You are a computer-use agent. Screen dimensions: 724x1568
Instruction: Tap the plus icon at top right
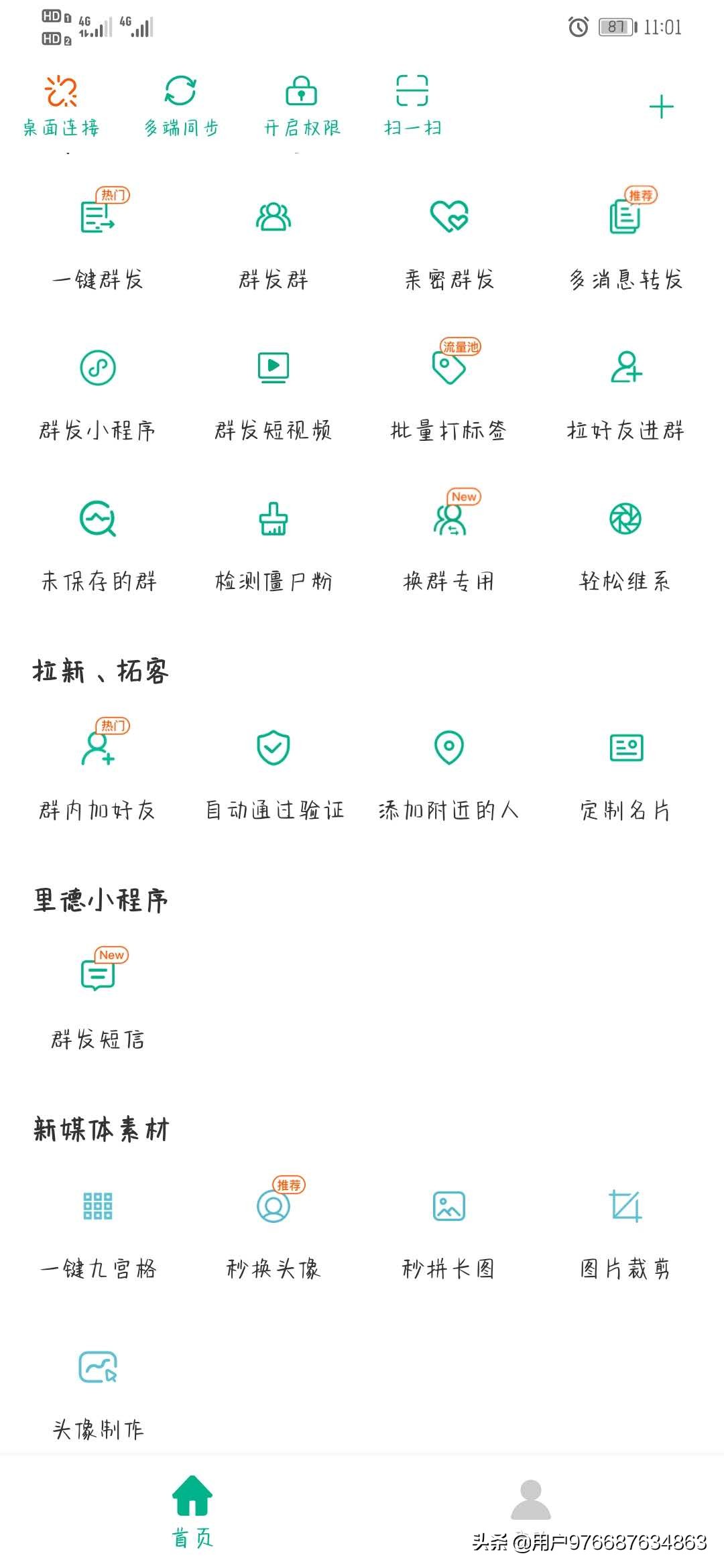click(x=661, y=107)
